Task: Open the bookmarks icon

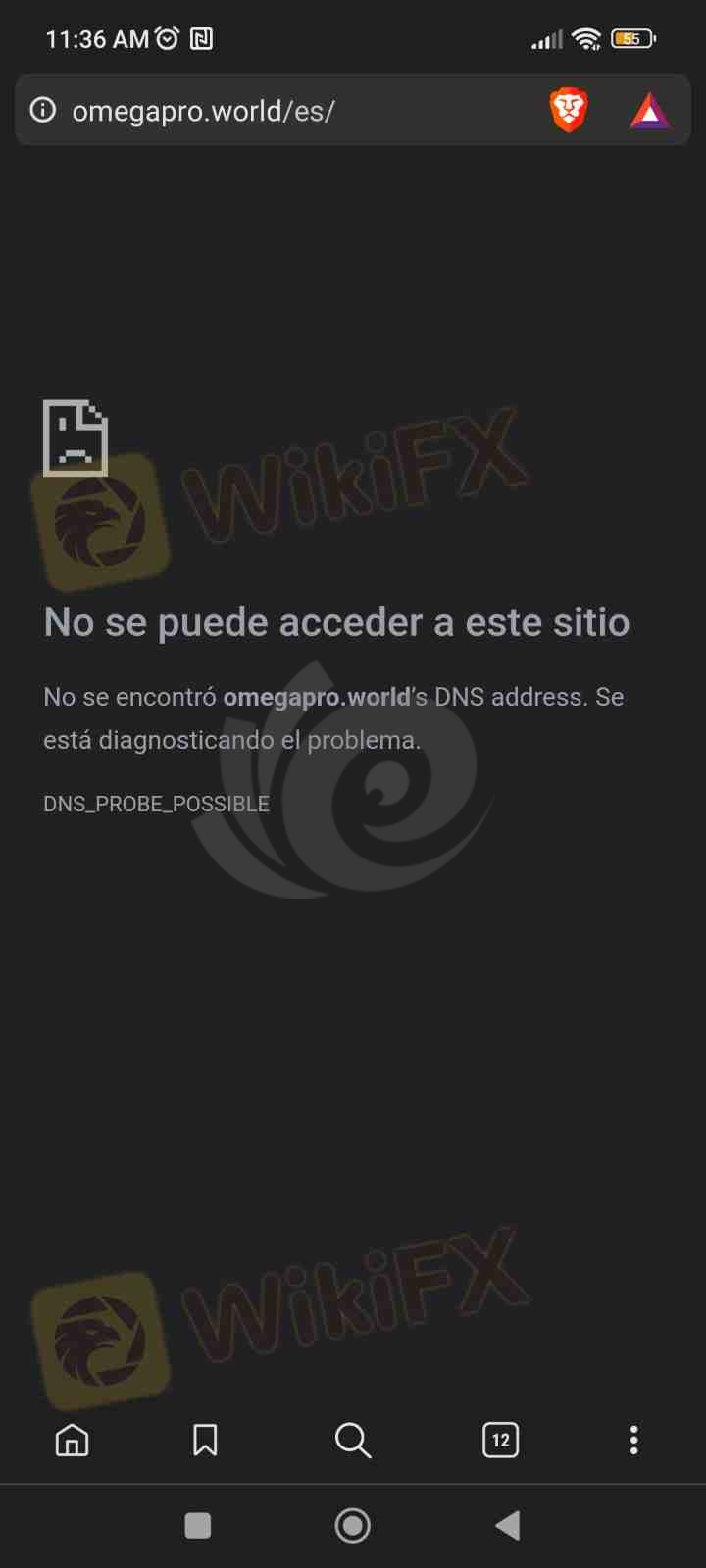Action: tap(205, 1440)
